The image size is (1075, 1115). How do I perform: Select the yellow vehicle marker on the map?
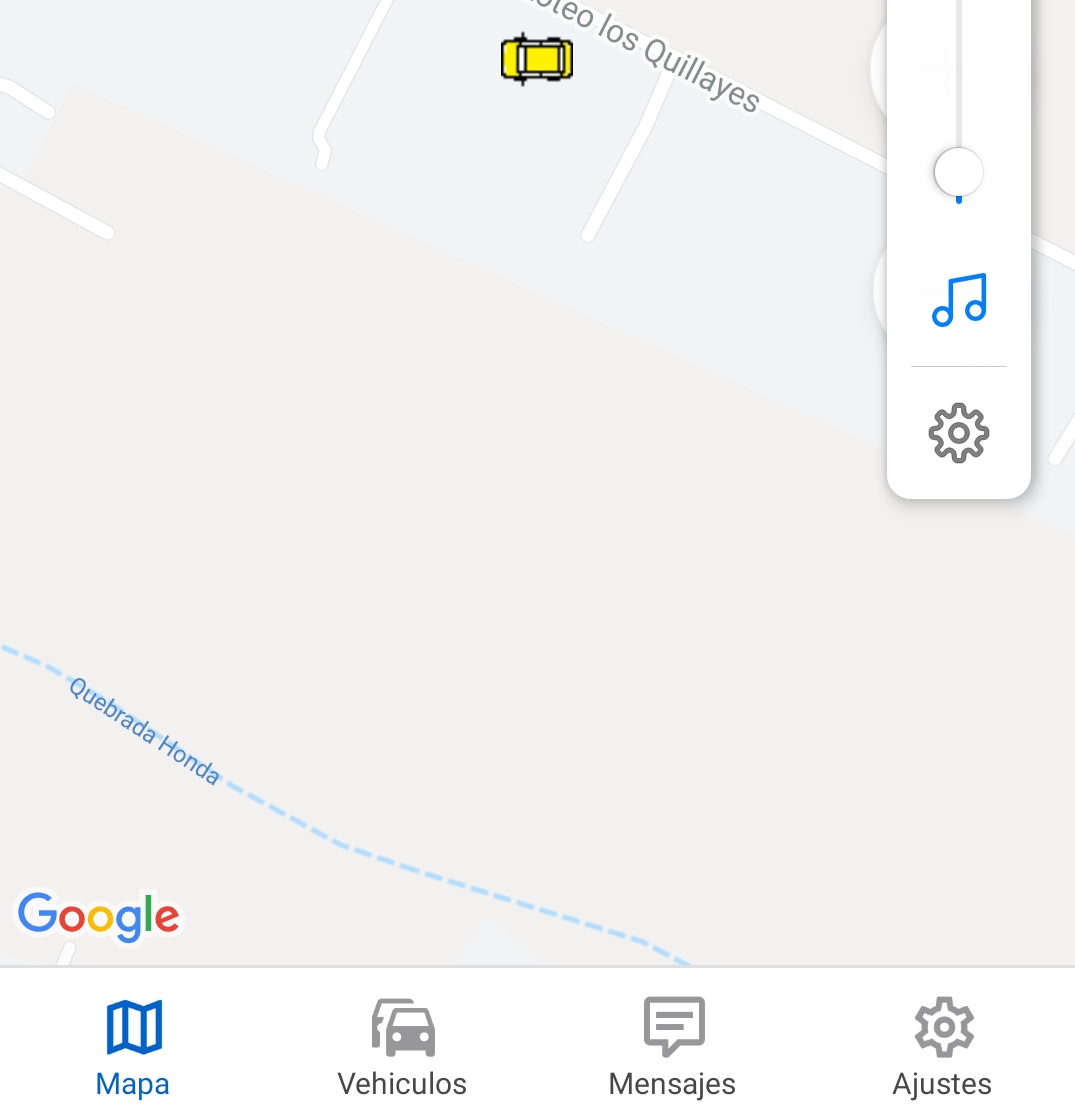tap(536, 60)
